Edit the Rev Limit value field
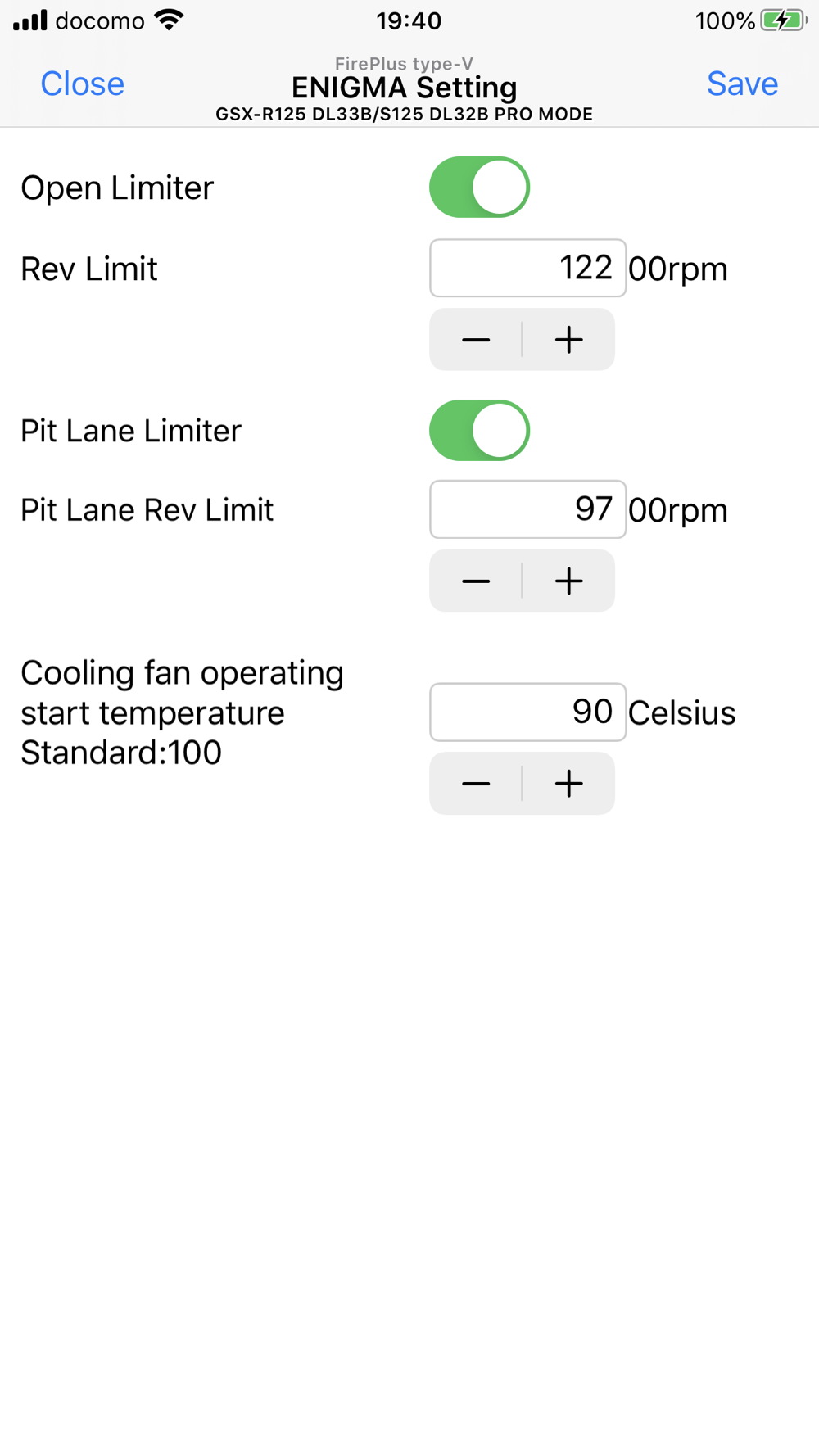This screenshot has height=1456, width=819. pyautogui.click(x=527, y=269)
